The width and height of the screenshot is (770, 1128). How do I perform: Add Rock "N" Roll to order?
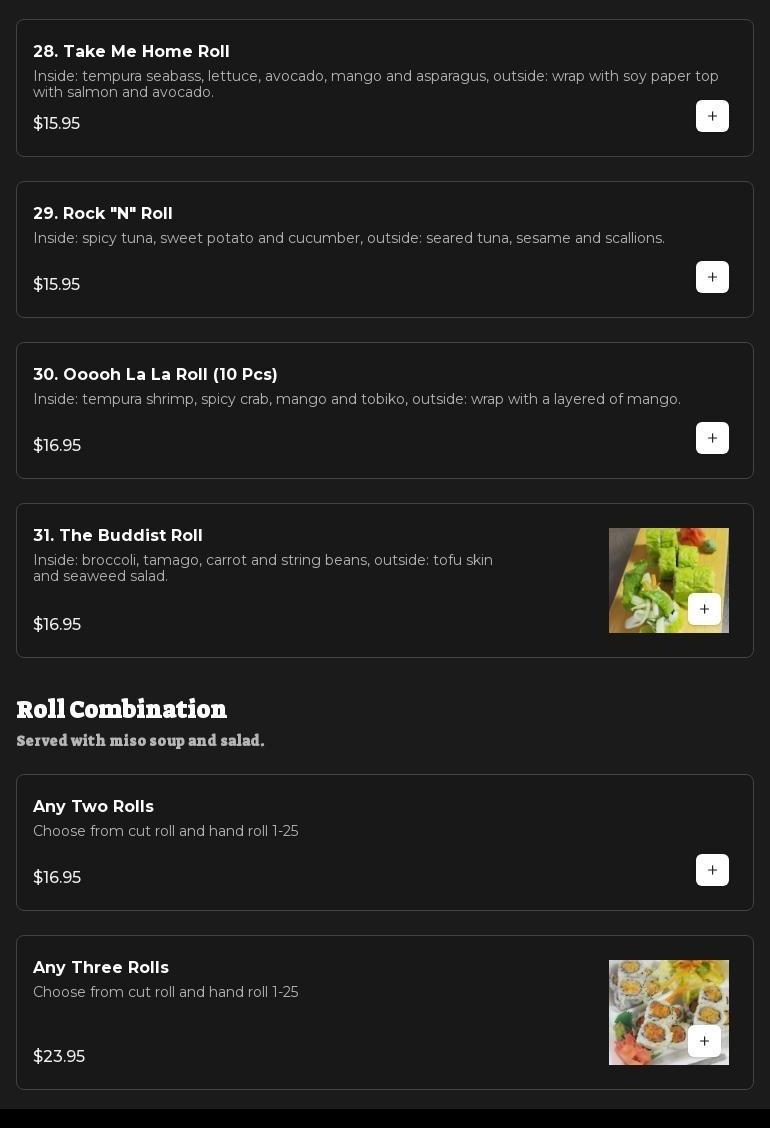[712, 277]
